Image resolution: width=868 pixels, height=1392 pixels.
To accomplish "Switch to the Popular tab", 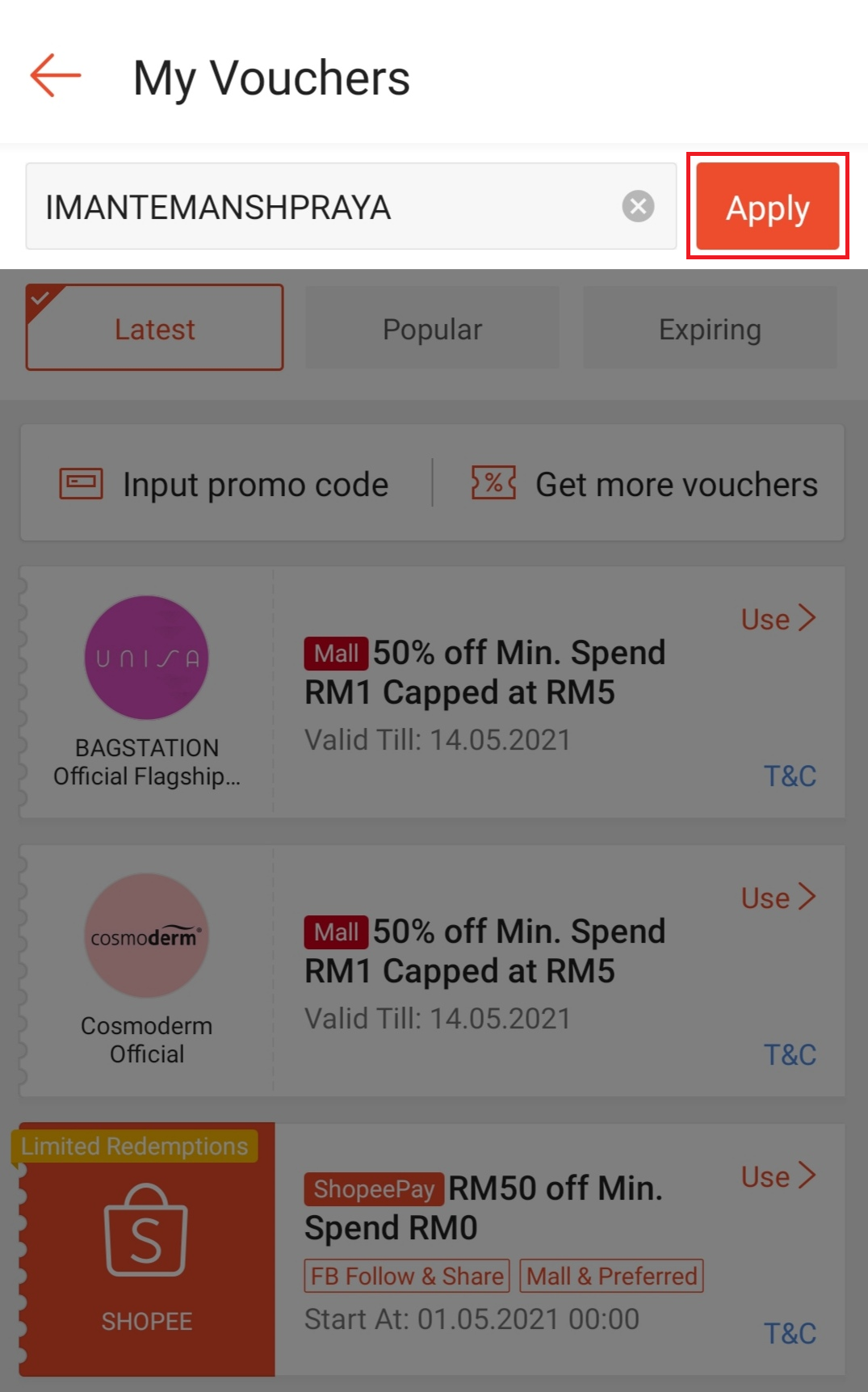I will coord(432,328).
